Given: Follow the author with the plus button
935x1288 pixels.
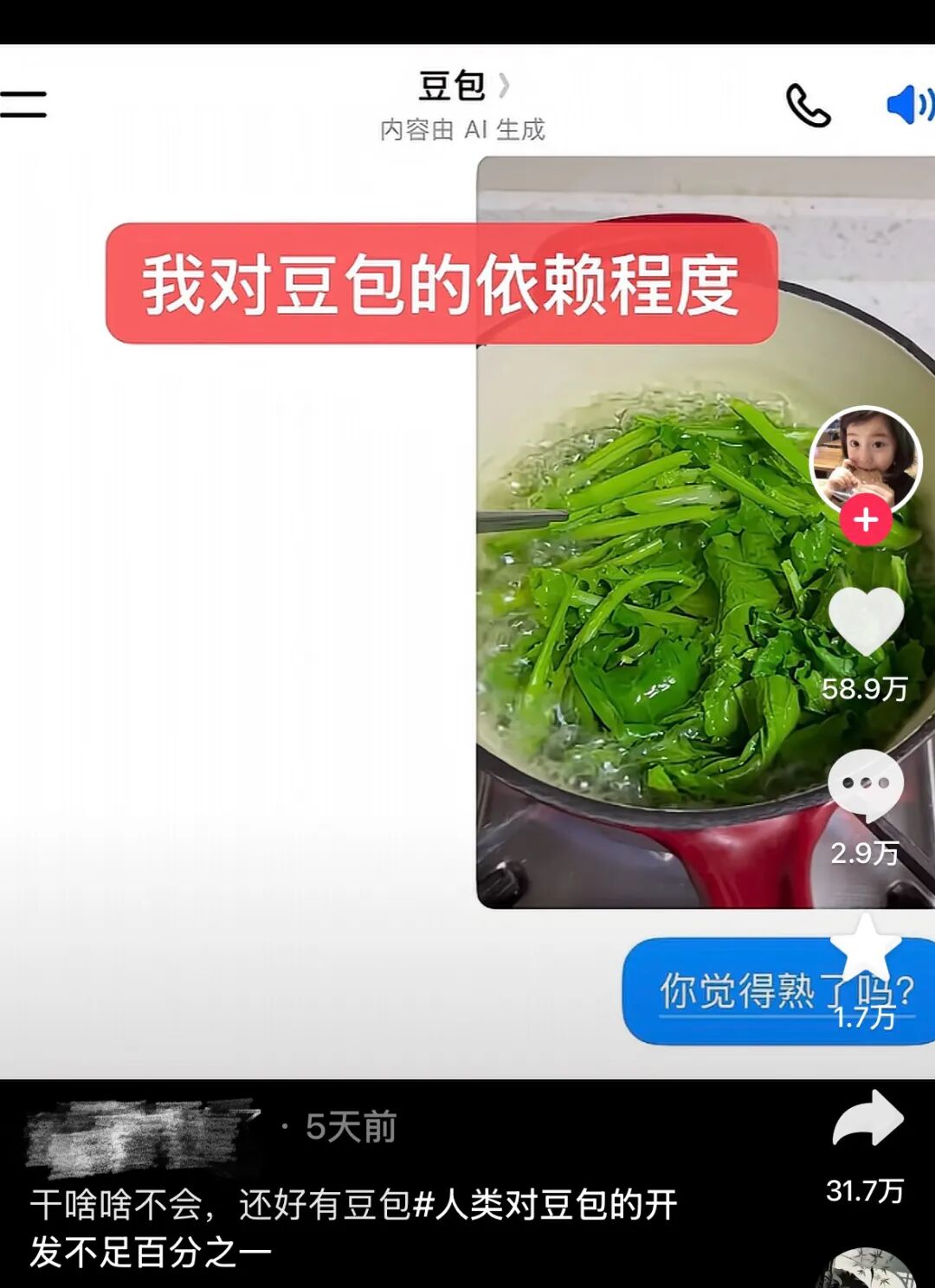Looking at the screenshot, I should pos(865,519).
